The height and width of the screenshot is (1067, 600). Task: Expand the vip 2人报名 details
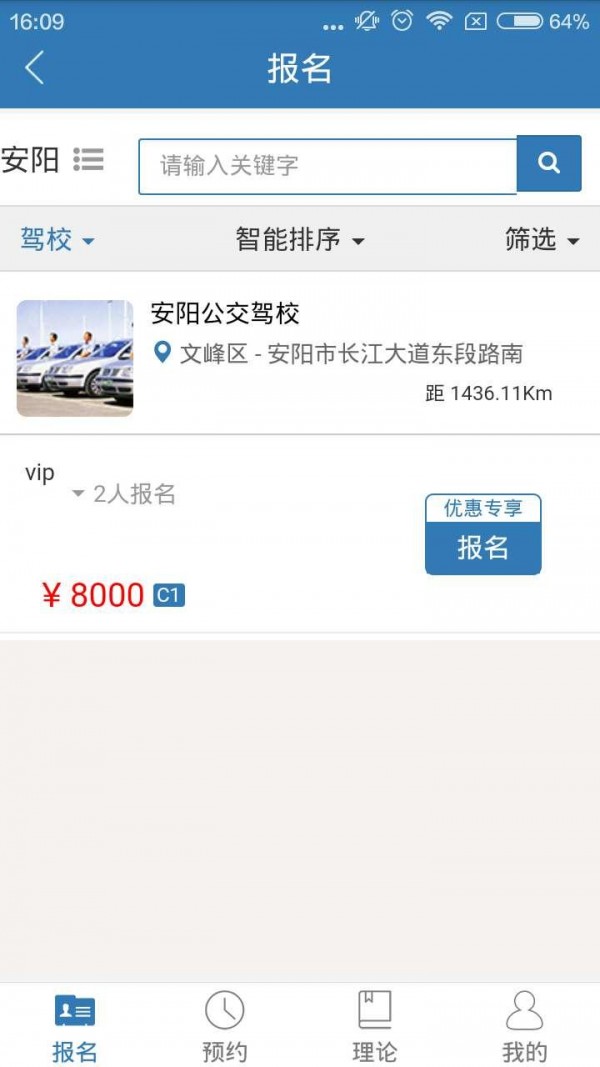tap(123, 494)
